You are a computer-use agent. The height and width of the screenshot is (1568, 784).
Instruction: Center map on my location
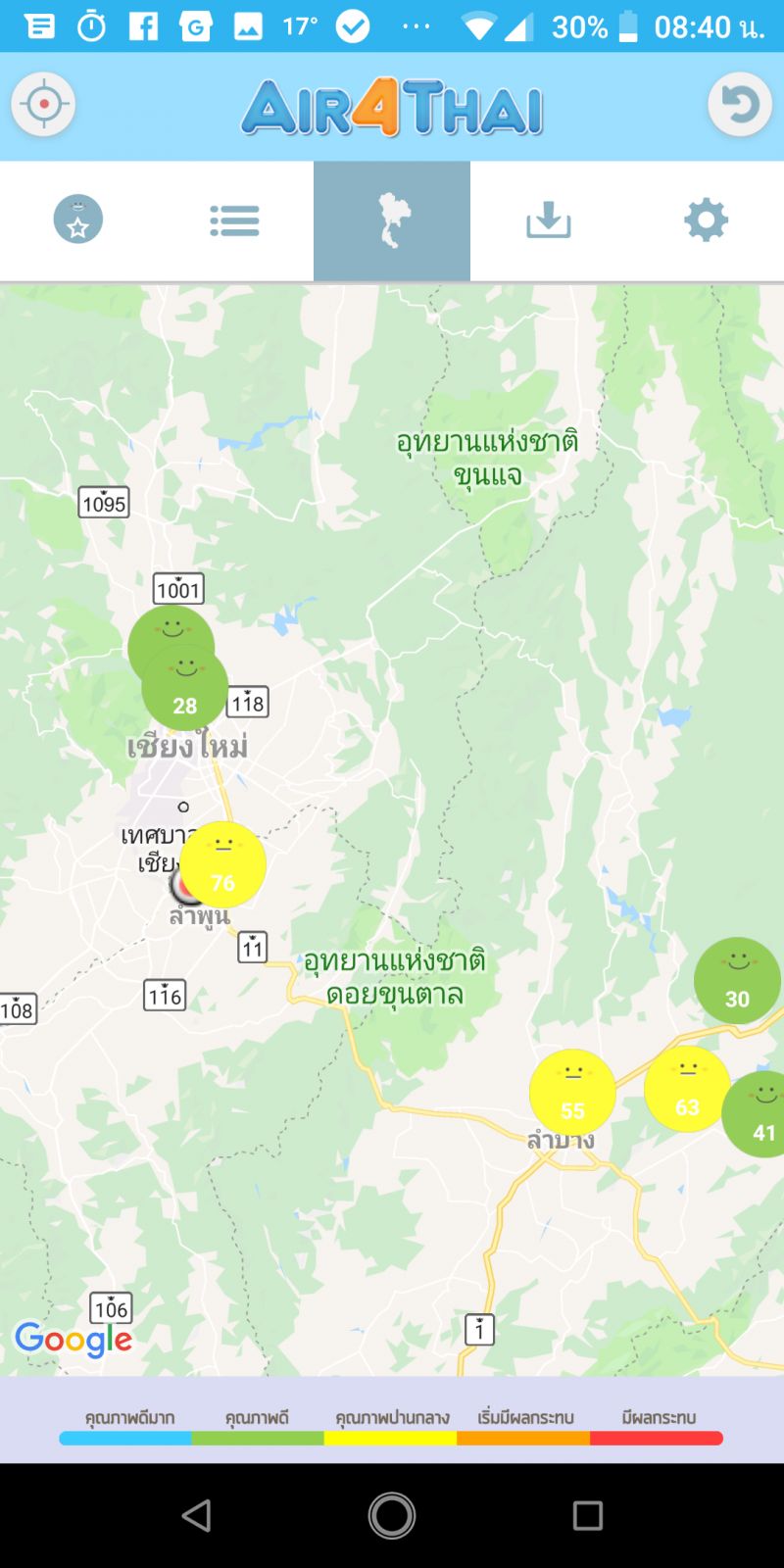click(43, 104)
